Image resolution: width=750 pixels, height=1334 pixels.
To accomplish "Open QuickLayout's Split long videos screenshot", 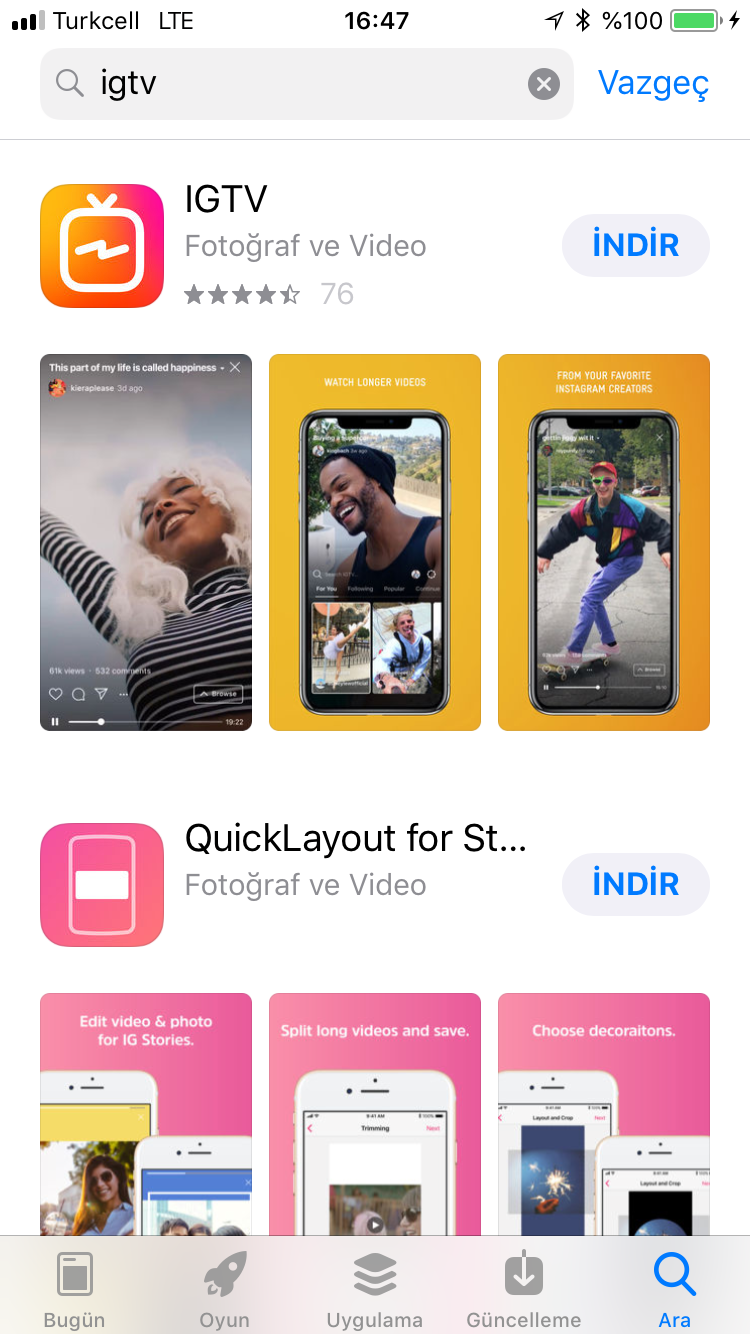I will [x=375, y=1110].
